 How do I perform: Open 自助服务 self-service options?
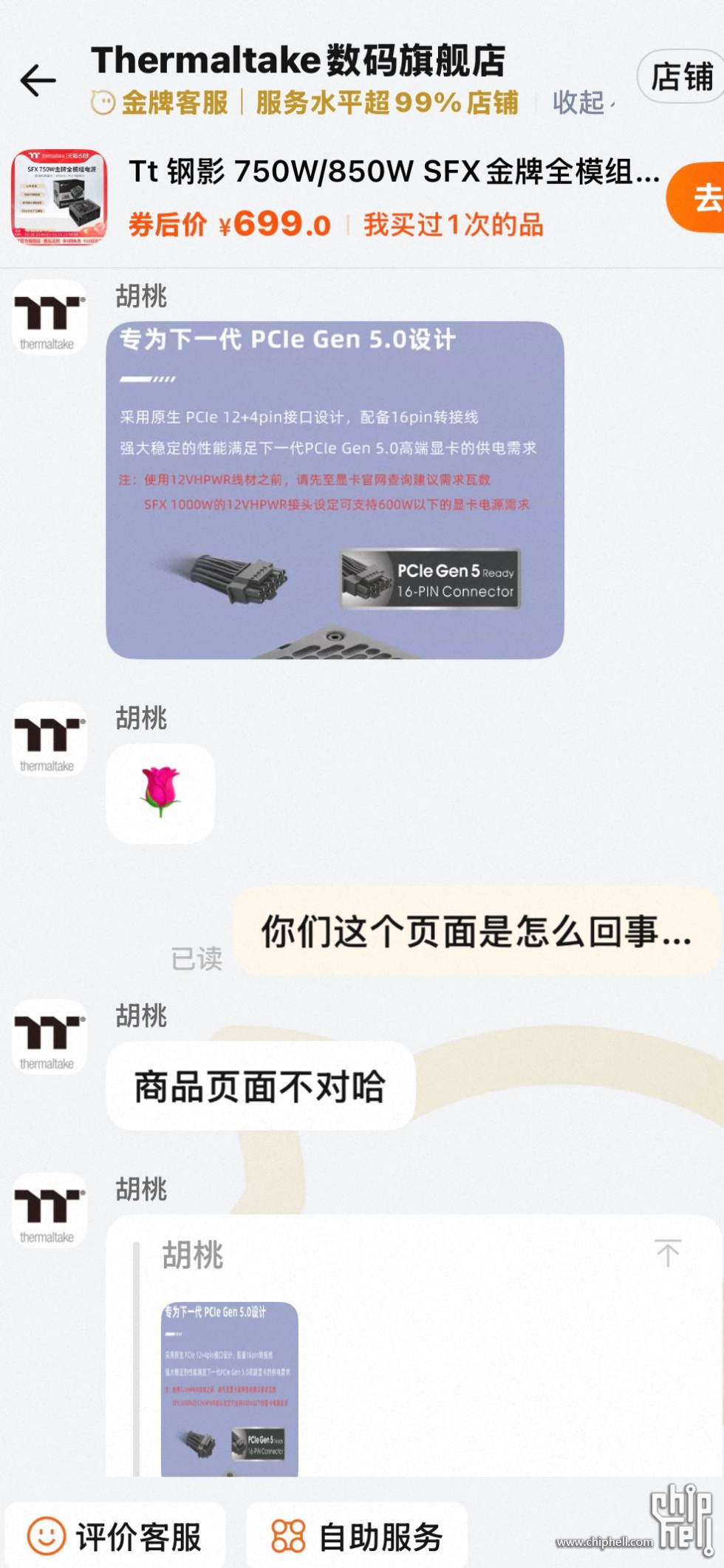[x=358, y=1537]
